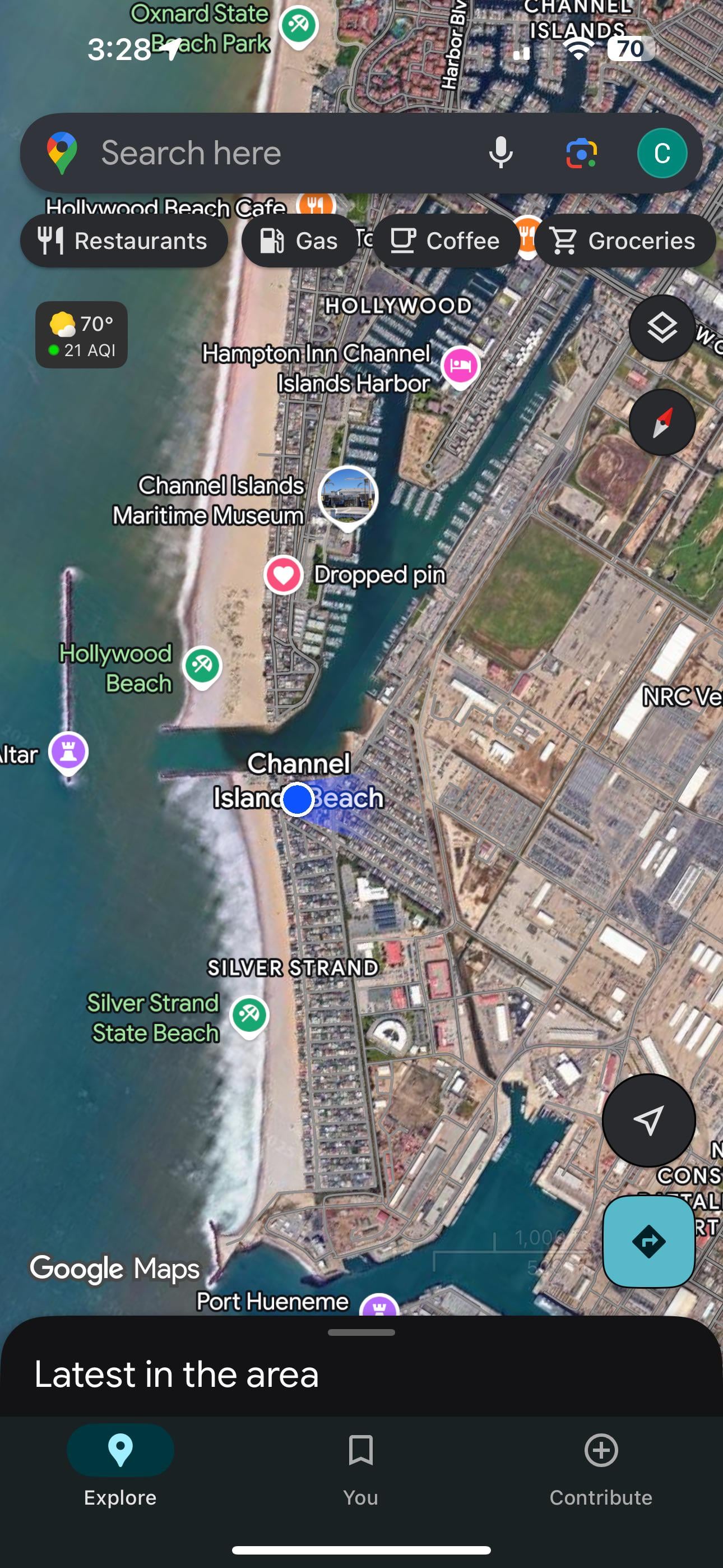Open the Silver Strand State Beach pin
Image resolution: width=723 pixels, height=1568 pixels.
click(249, 1014)
